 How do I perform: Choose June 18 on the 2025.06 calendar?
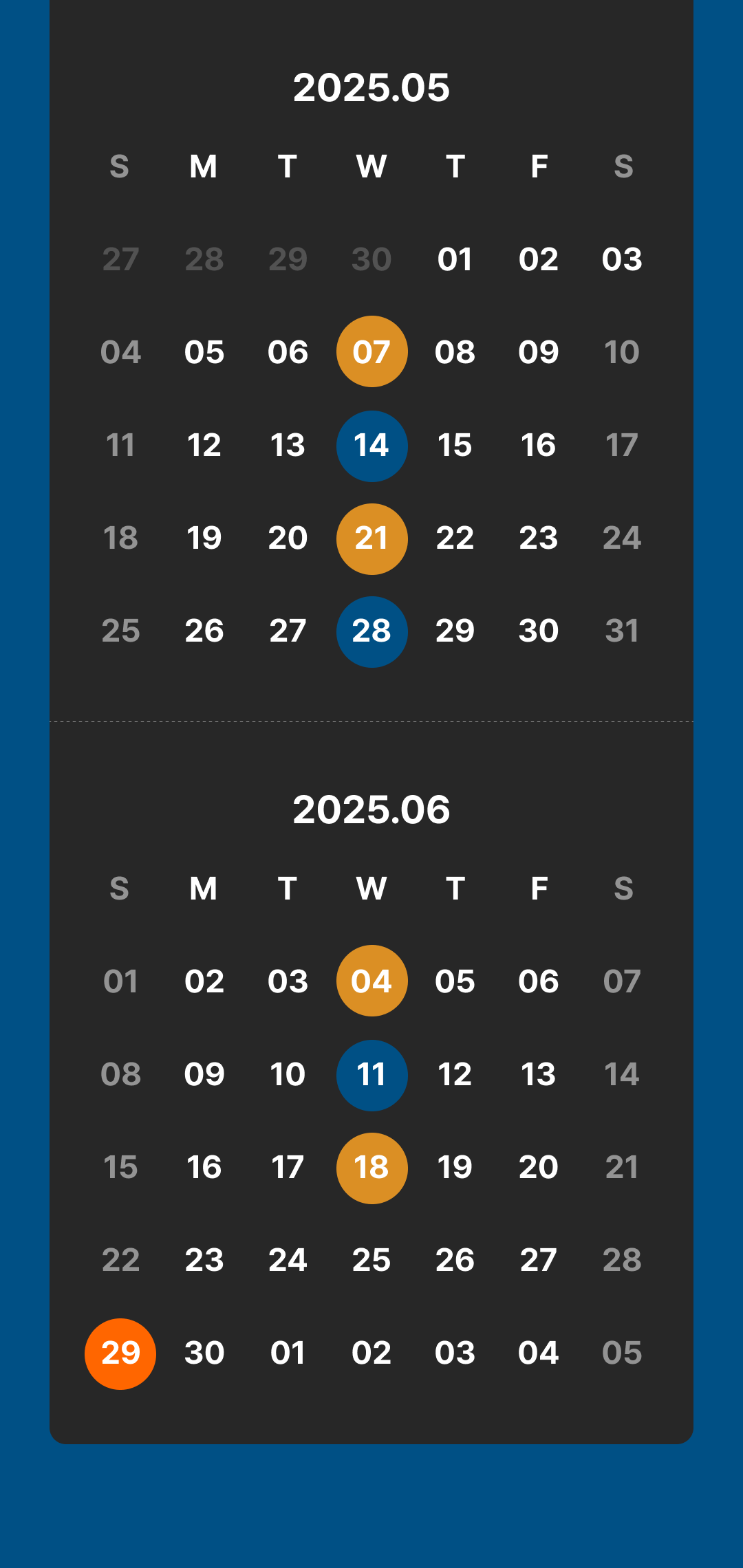pyautogui.click(x=371, y=1168)
